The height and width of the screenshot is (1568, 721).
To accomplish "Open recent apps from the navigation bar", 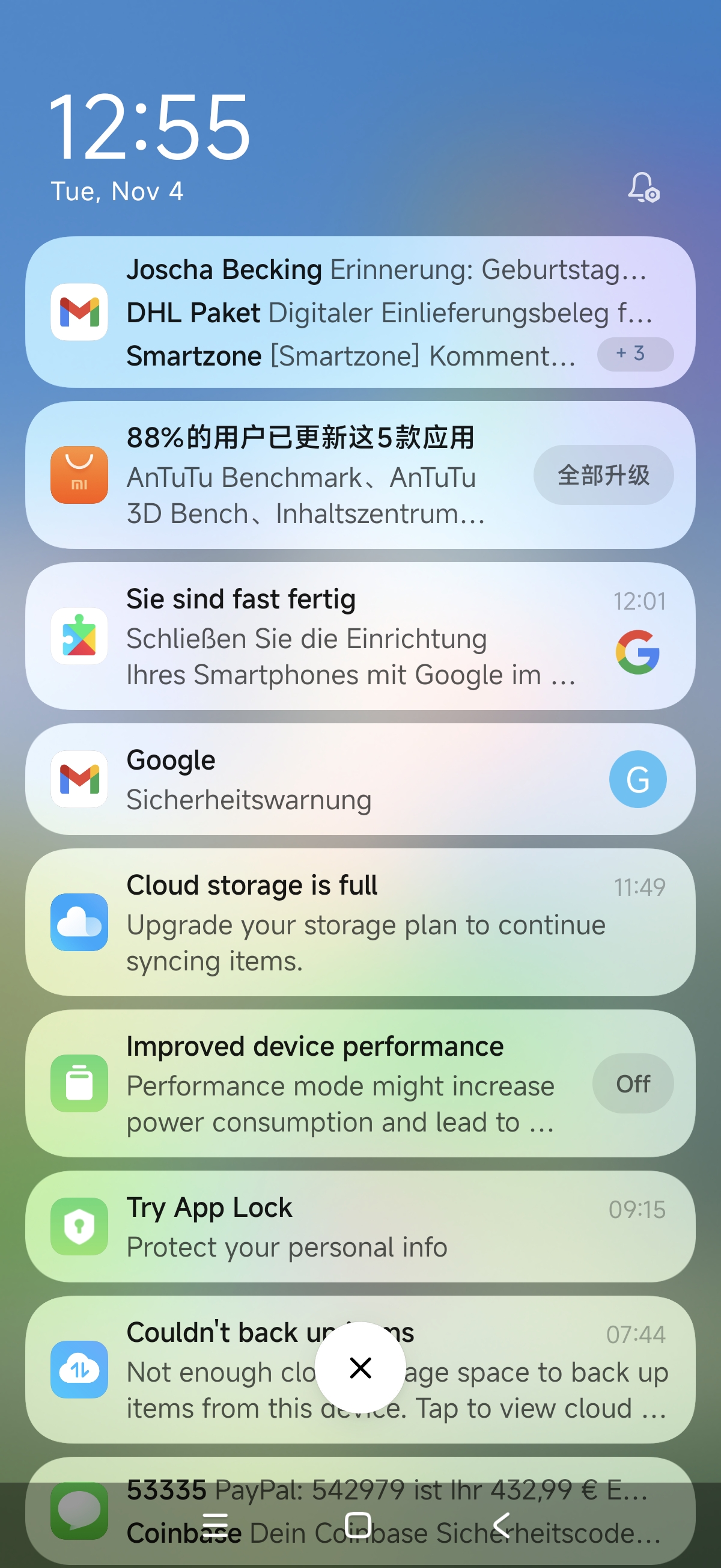I will [214, 1525].
